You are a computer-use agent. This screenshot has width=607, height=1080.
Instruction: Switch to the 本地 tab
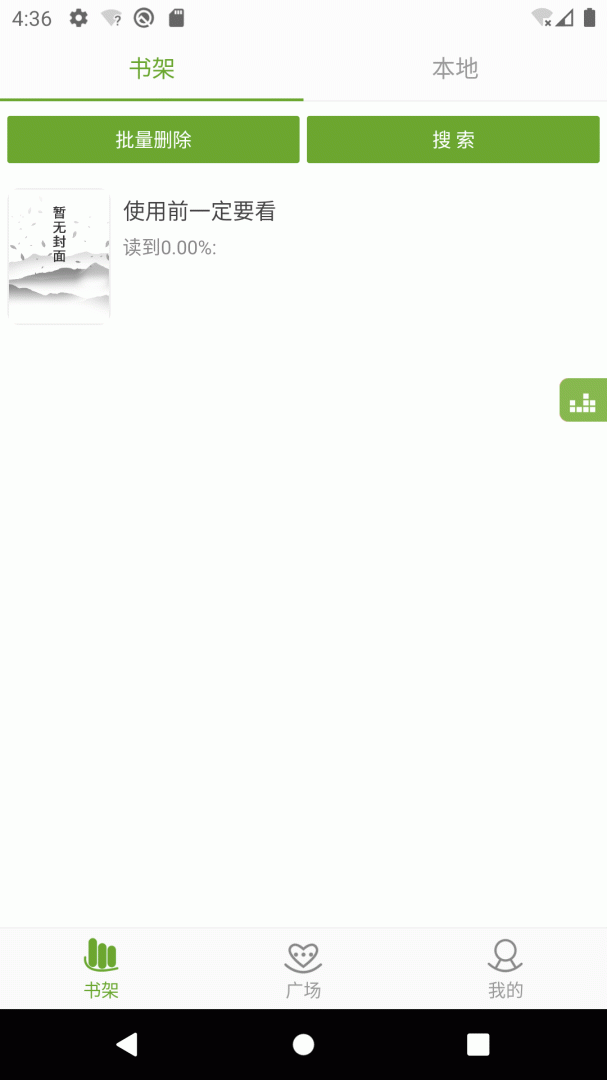pyautogui.click(x=455, y=69)
